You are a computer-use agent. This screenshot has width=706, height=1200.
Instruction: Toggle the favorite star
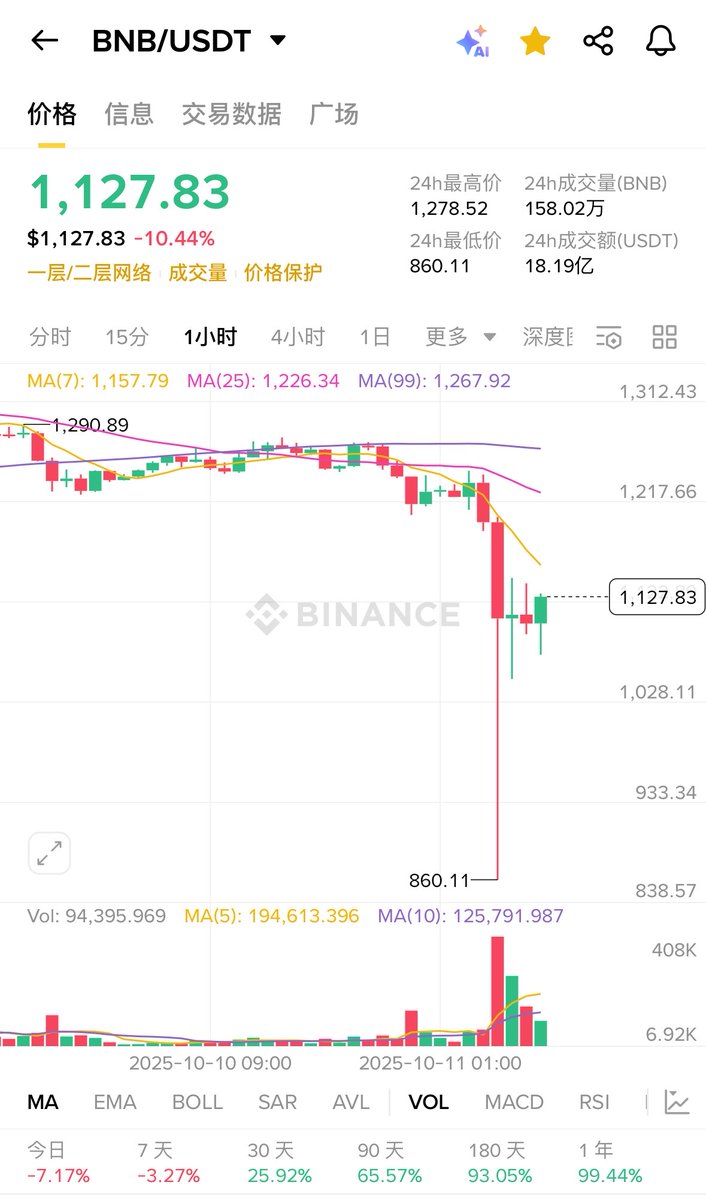(535, 41)
